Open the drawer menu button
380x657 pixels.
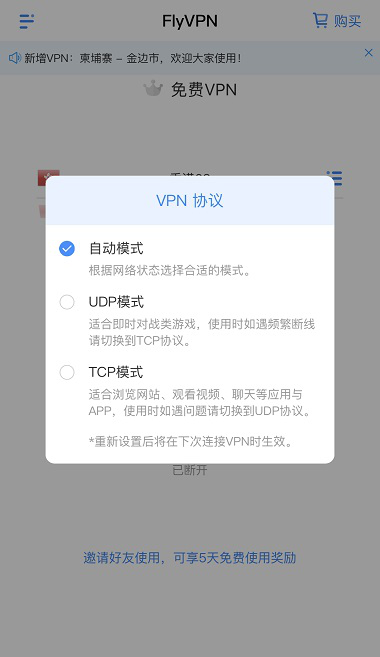click(x=27, y=21)
